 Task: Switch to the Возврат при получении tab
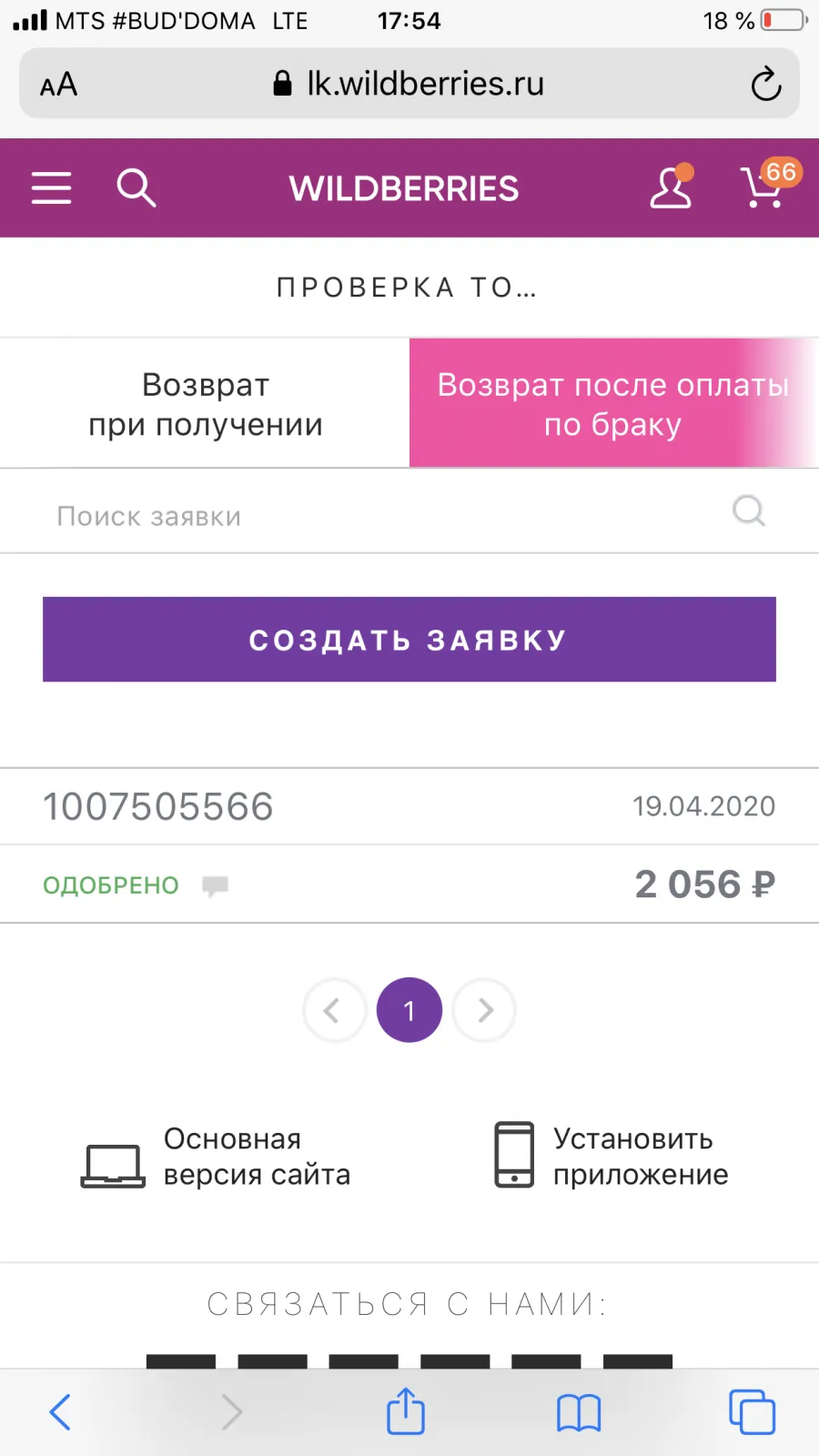tap(205, 404)
